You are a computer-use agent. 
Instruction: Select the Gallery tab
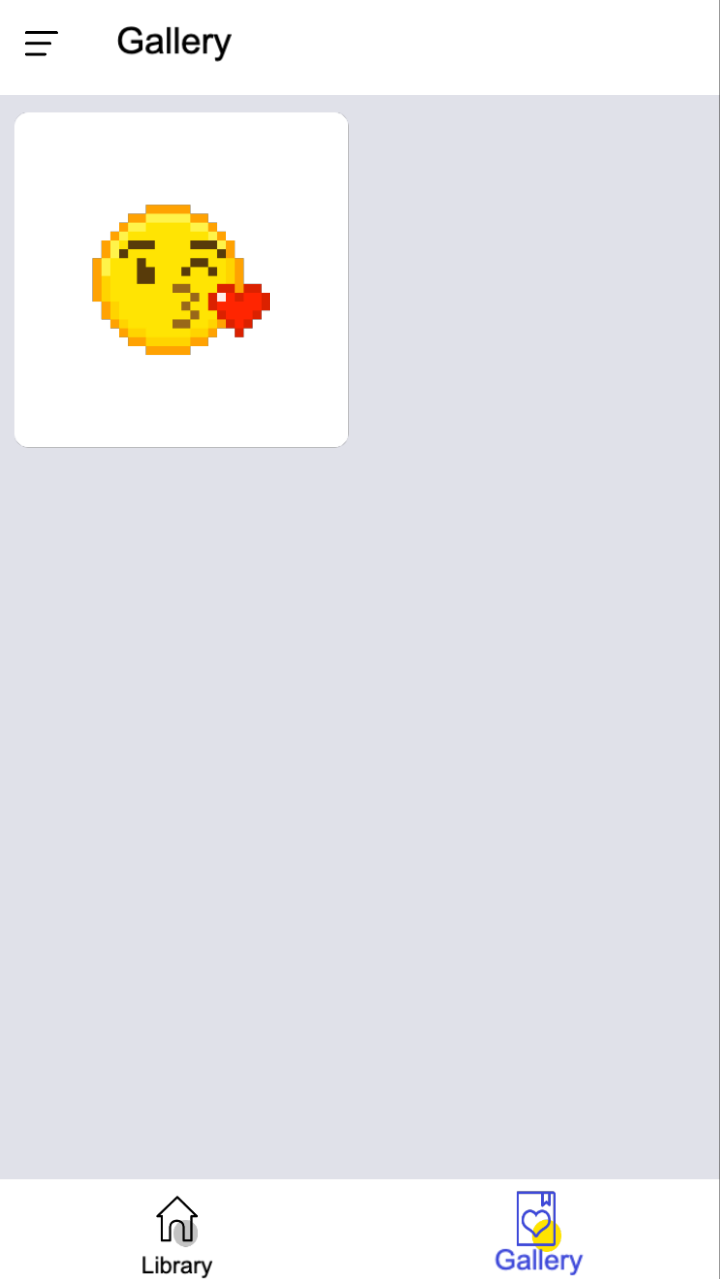pos(538,1232)
